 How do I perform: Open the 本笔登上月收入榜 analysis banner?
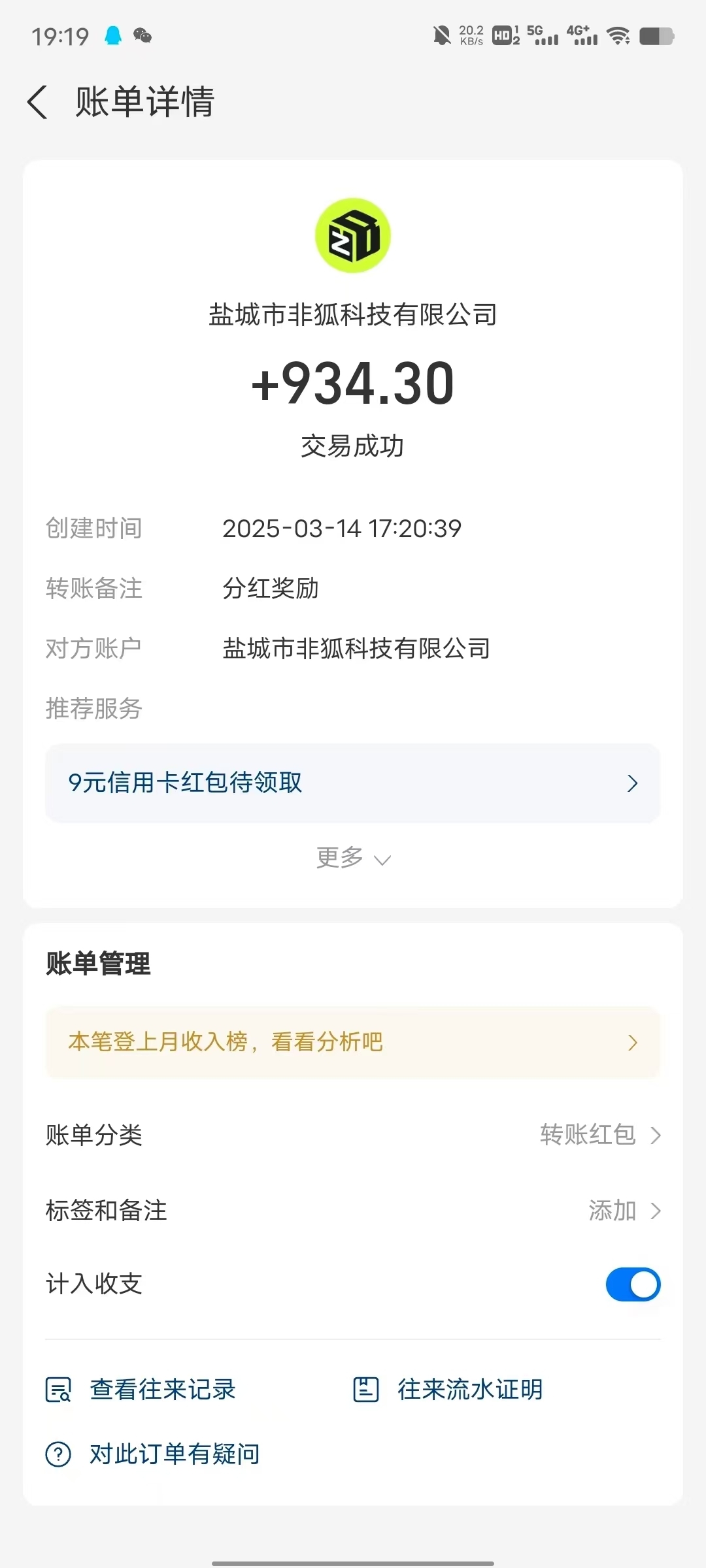[353, 1042]
